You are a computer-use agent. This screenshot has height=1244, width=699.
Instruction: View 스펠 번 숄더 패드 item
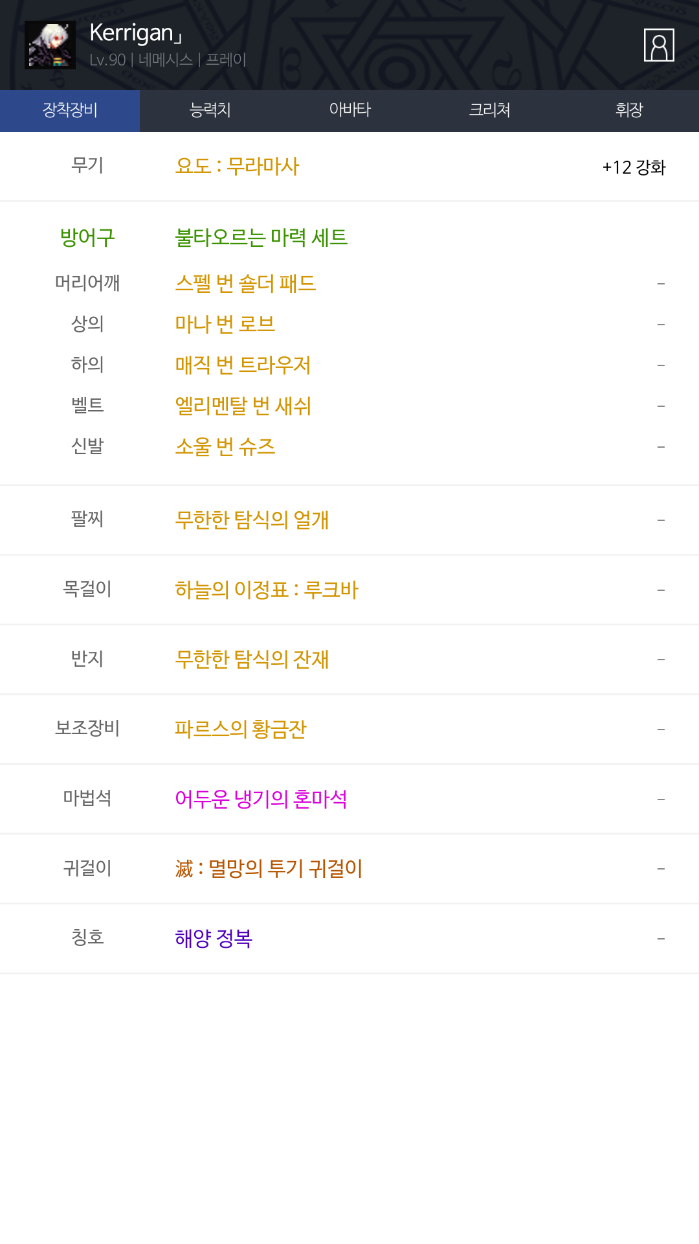pyautogui.click(x=245, y=284)
